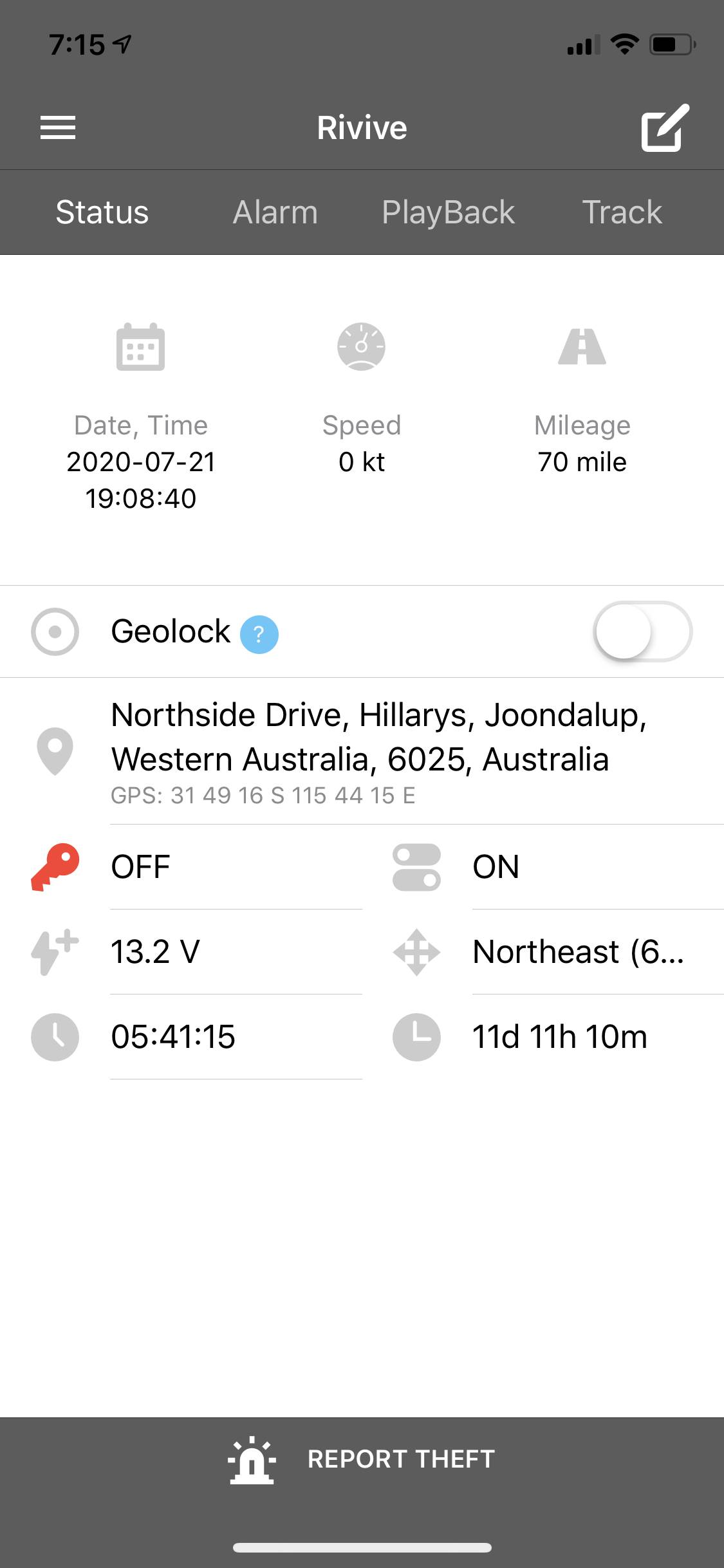Switch to the Alarm tab
The image size is (724, 1568).
(275, 212)
